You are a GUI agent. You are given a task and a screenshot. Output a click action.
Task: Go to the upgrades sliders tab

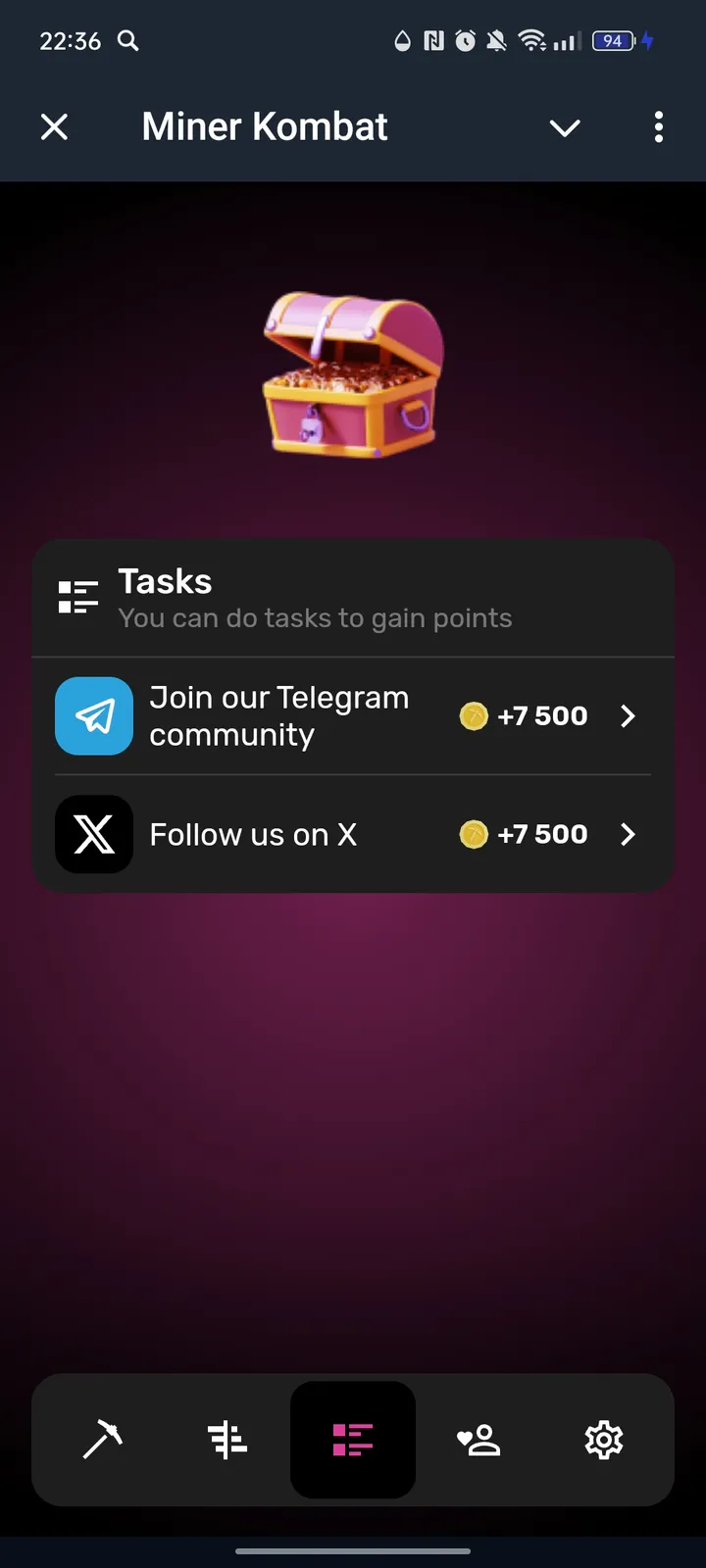[x=227, y=1440]
